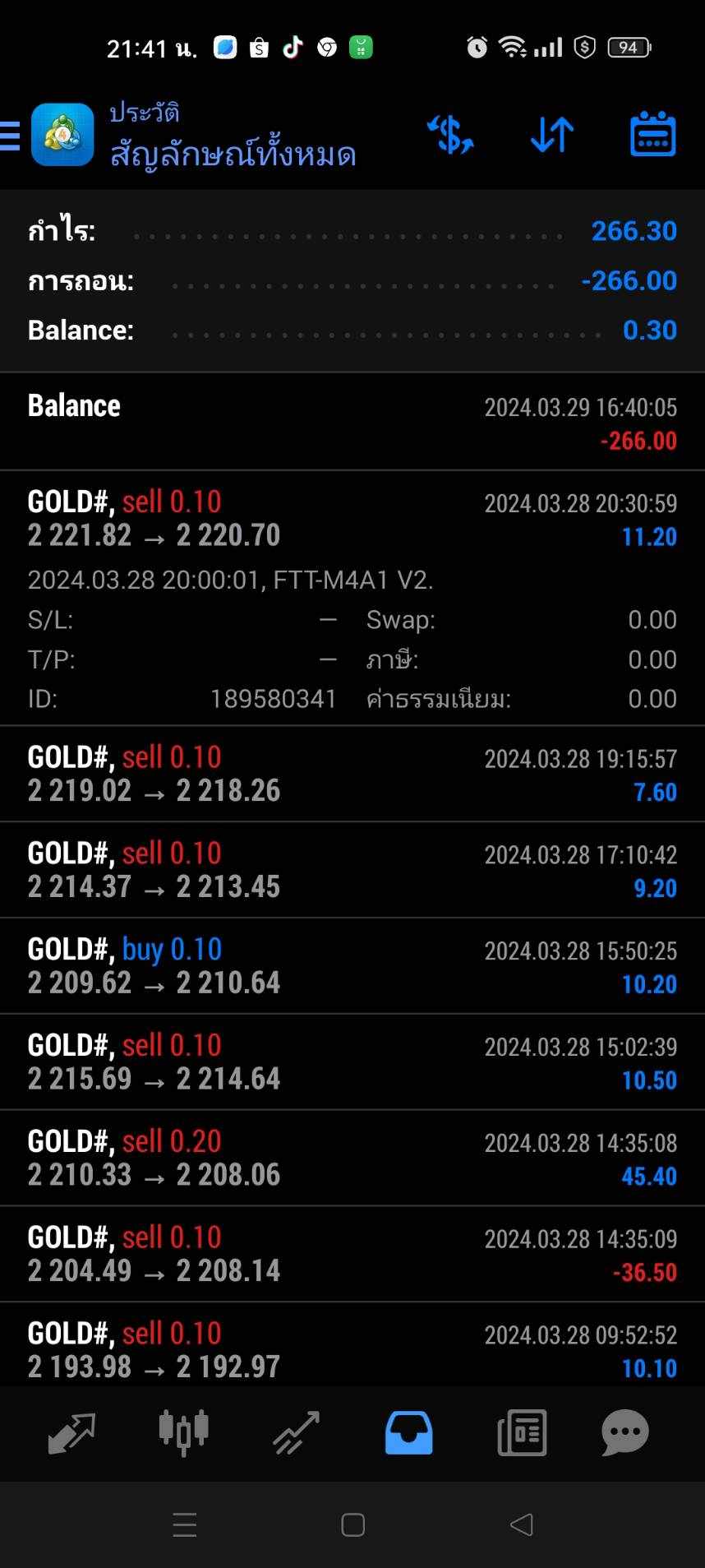Image resolution: width=705 pixels, height=1568 pixels.
Task: Expand the GOLD# sell 0.20 trade
Action: 352,1159
